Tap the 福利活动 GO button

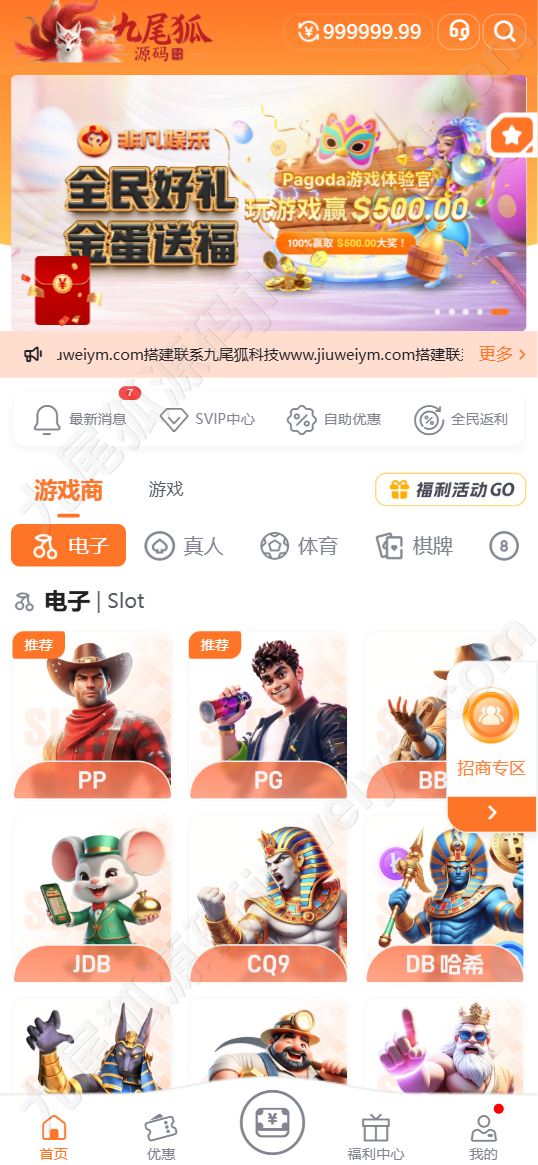[x=450, y=490]
